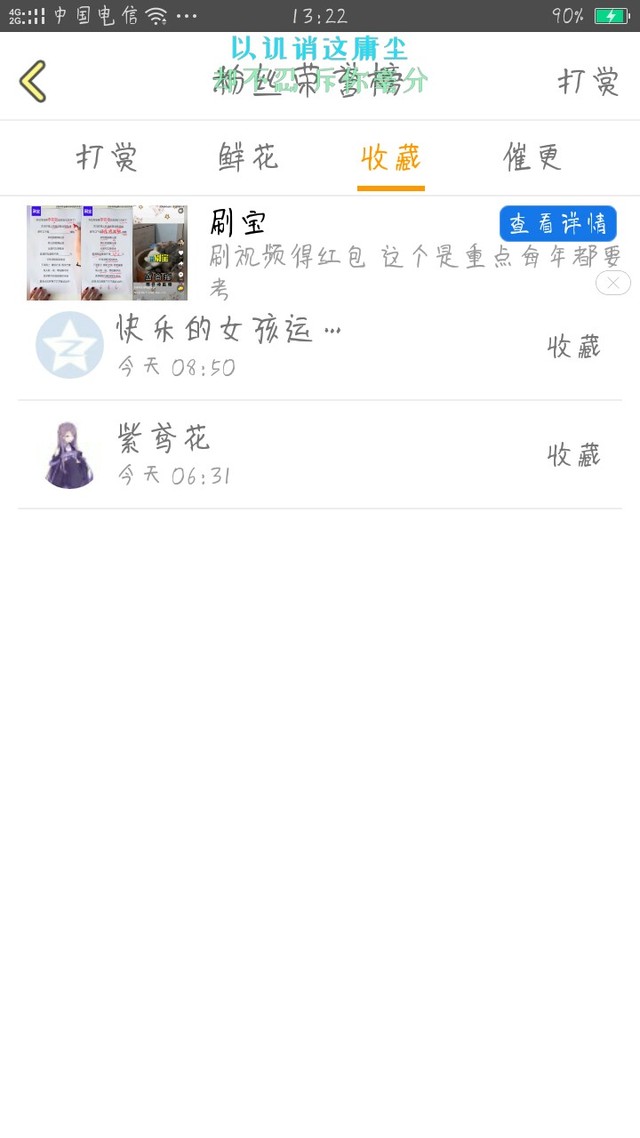
Task: Dismiss the 刷宝 ad banner
Action: pos(613,283)
